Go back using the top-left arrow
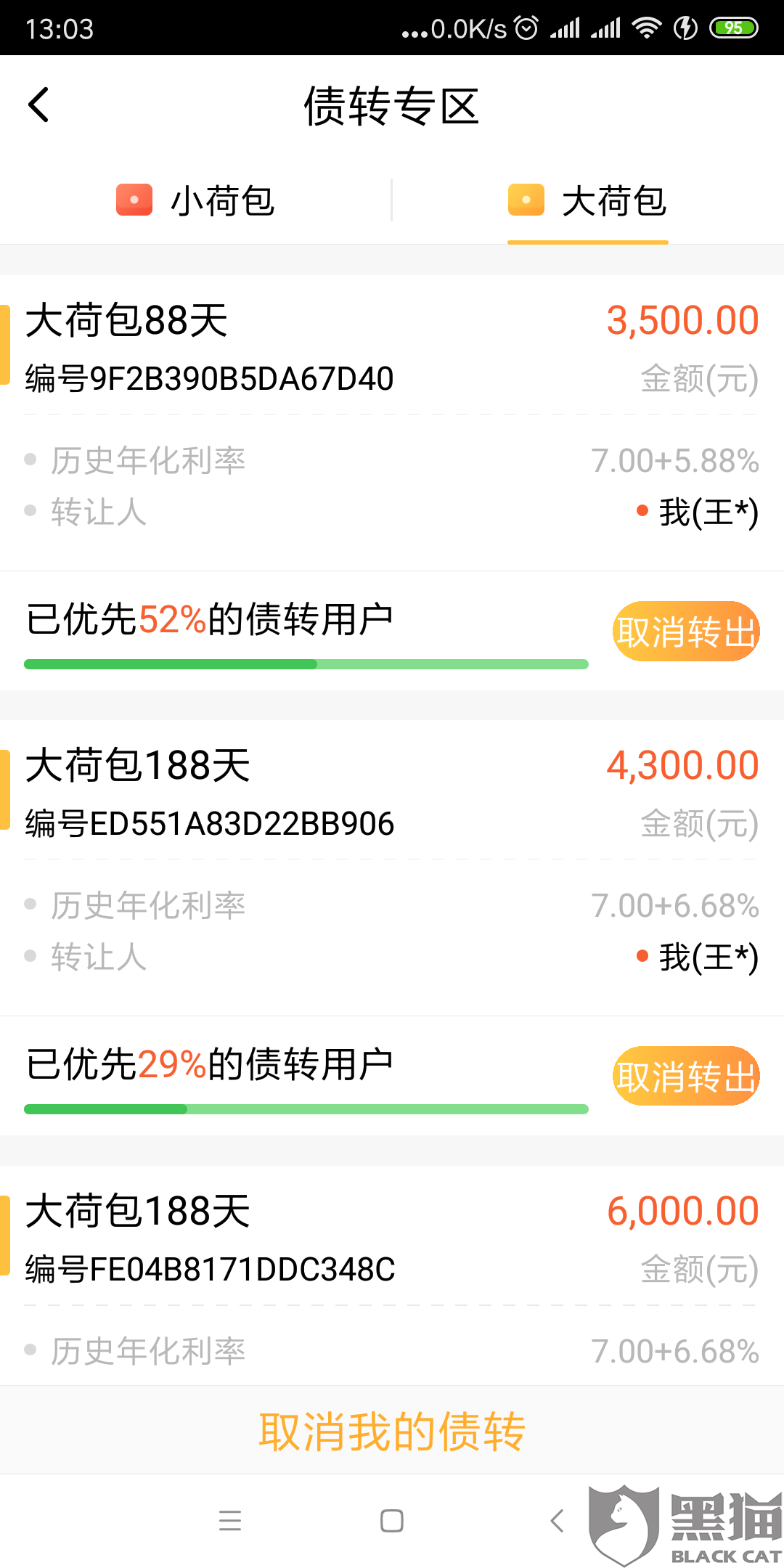Viewport: 784px width, 1568px height. click(38, 105)
